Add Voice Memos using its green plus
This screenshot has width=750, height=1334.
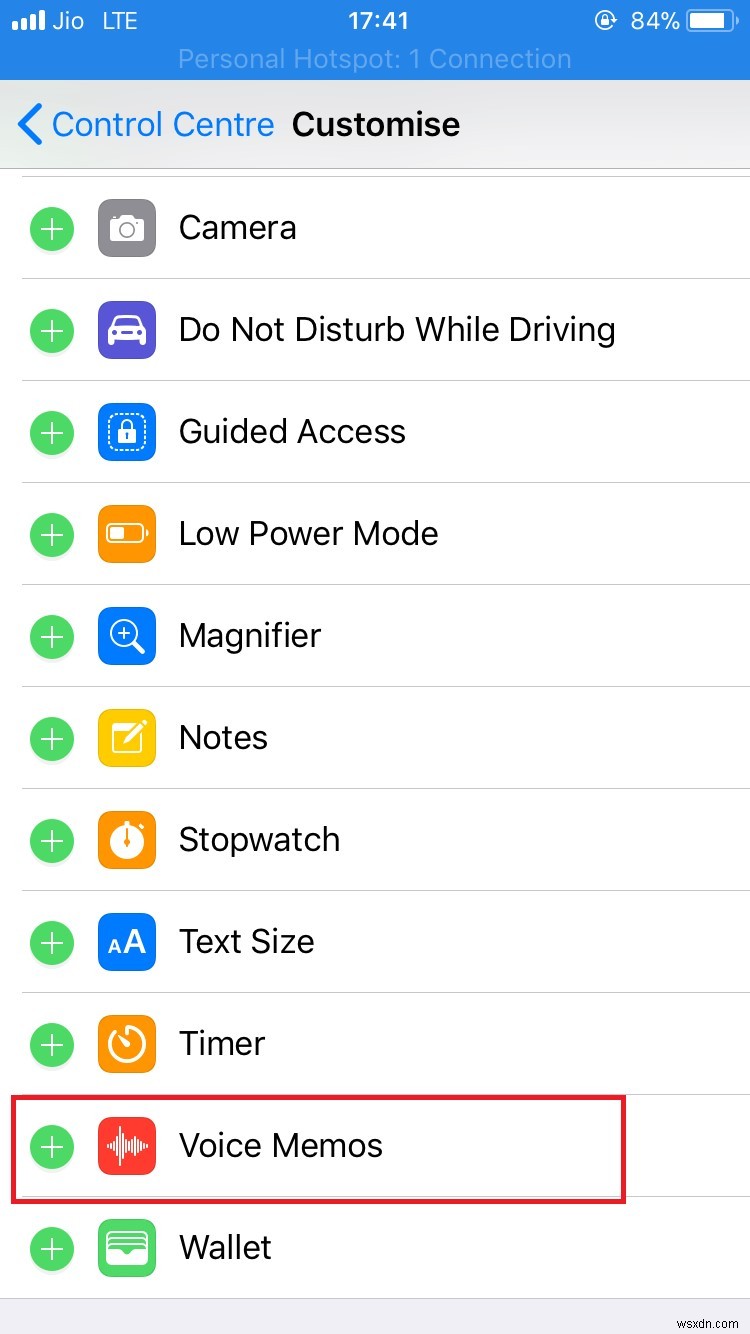click(52, 1147)
